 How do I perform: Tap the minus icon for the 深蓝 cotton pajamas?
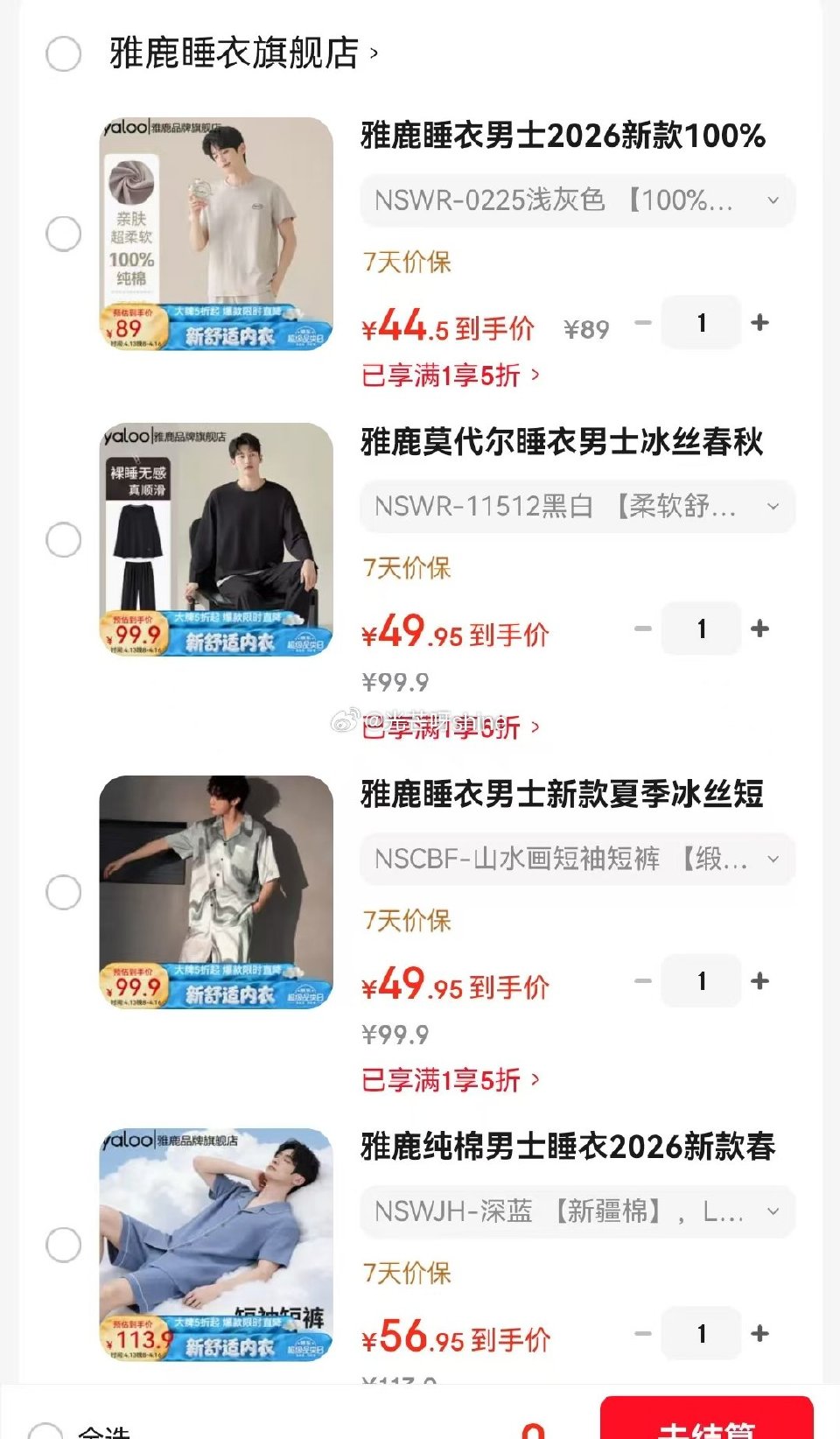pyautogui.click(x=643, y=1332)
